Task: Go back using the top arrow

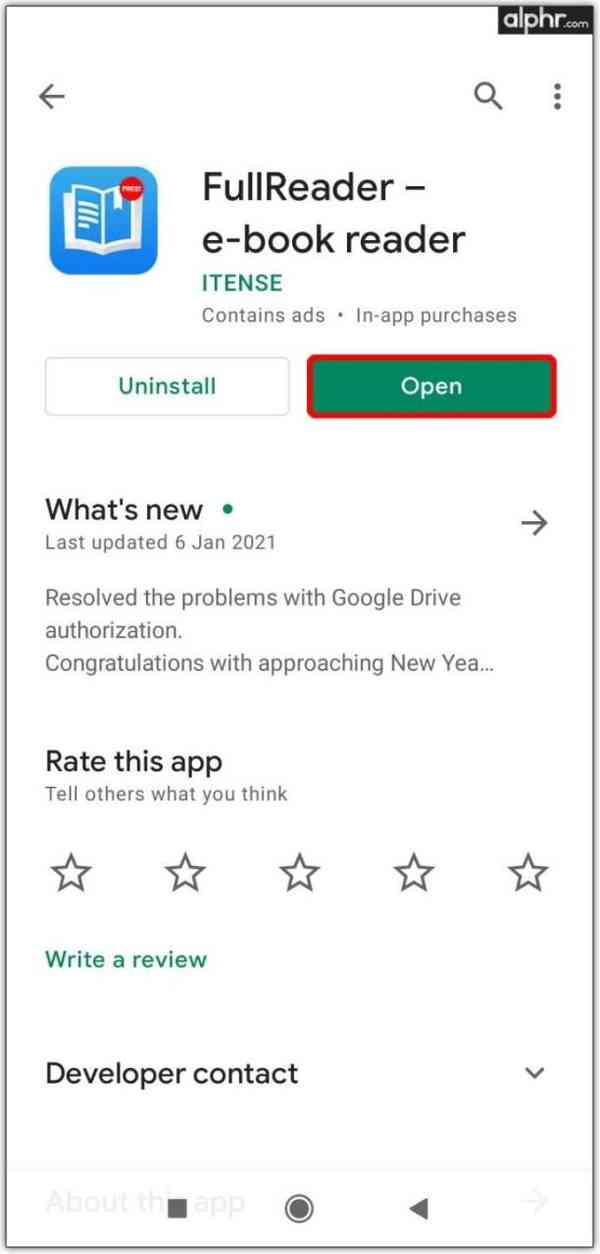Action: coord(51,96)
